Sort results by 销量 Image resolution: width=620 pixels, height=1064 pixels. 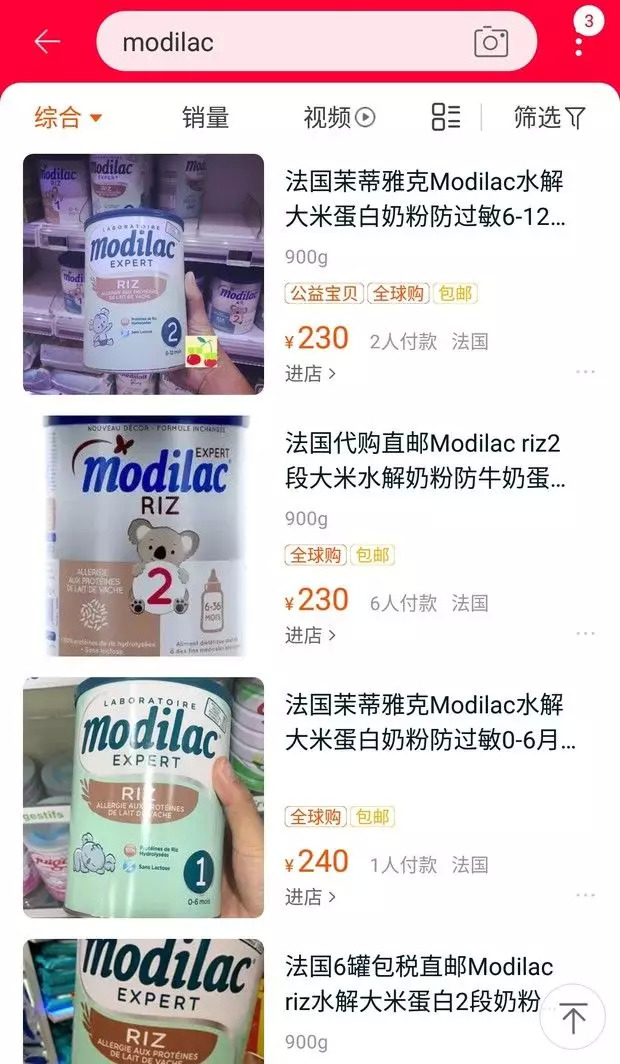(x=205, y=118)
